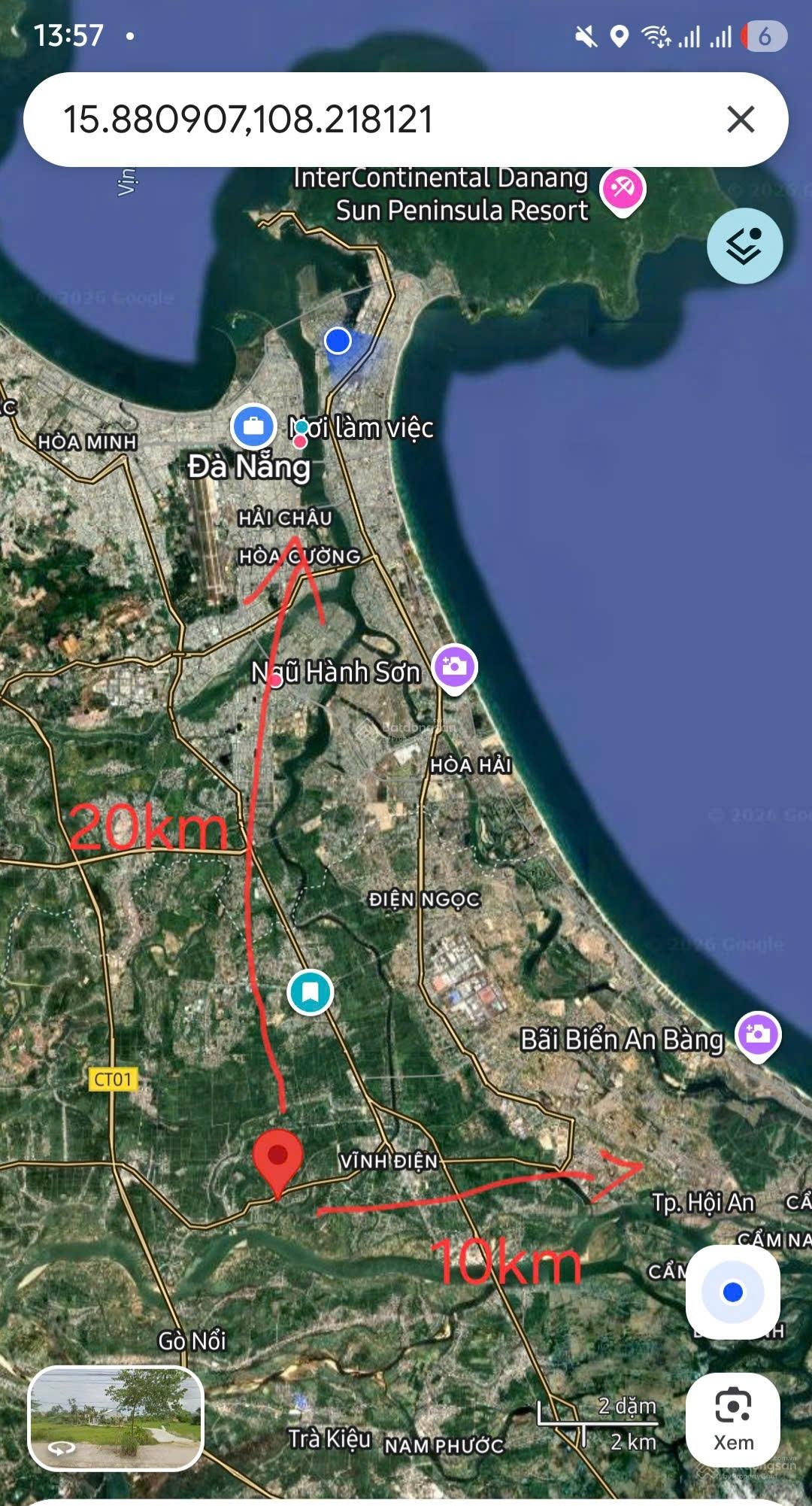The width and height of the screenshot is (812, 1506).
Task: Open the Xem lens button
Action: 732,1419
